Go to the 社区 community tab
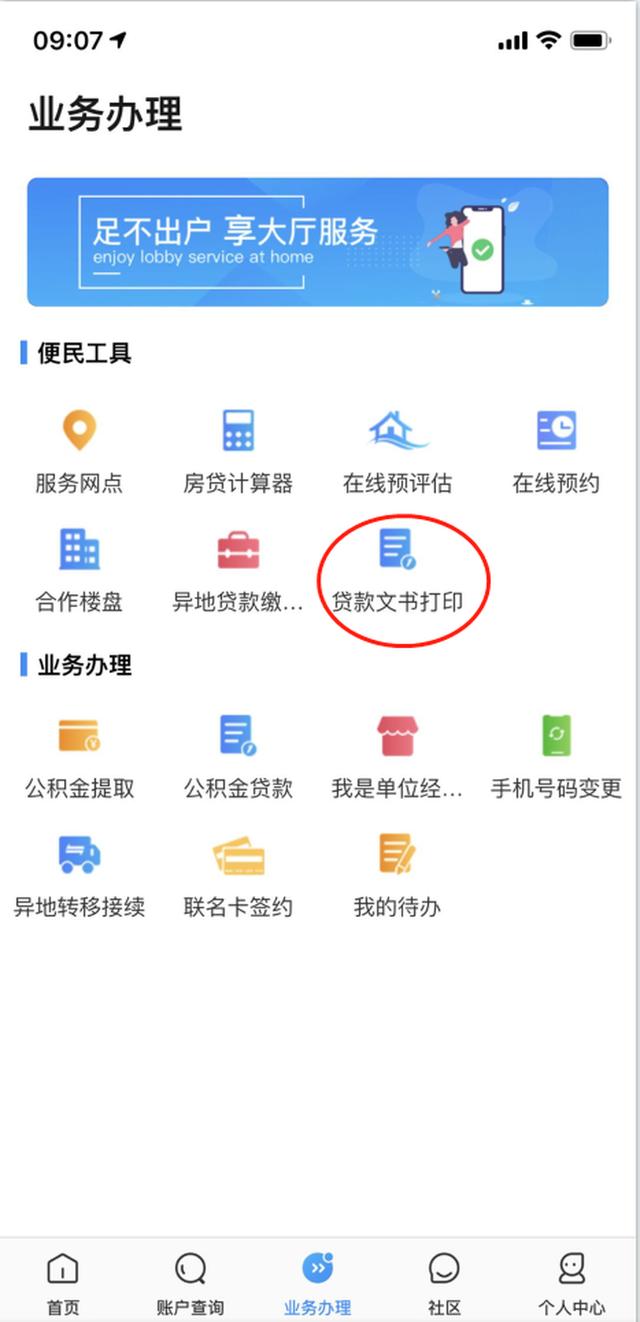The width and height of the screenshot is (640, 1322). pyautogui.click(x=444, y=1283)
